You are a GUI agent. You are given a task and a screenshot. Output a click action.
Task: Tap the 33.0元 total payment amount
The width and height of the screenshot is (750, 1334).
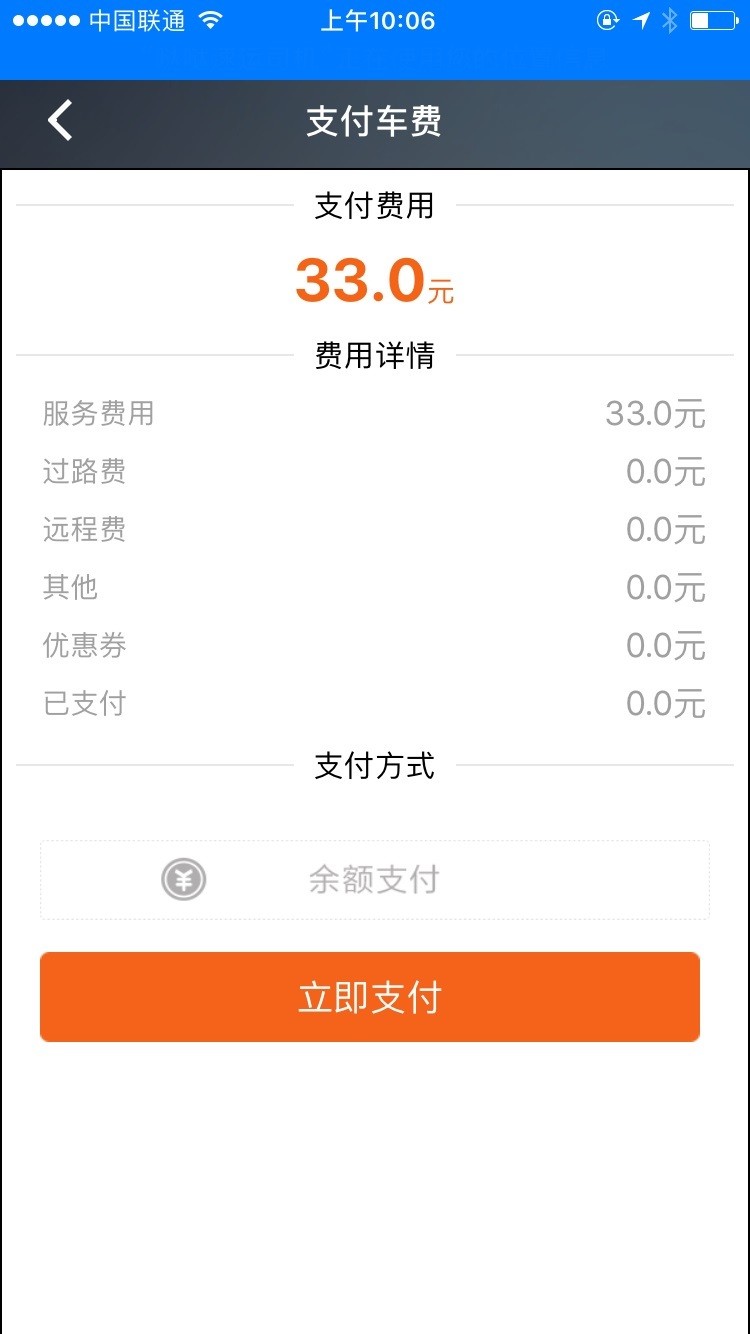[374, 282]
